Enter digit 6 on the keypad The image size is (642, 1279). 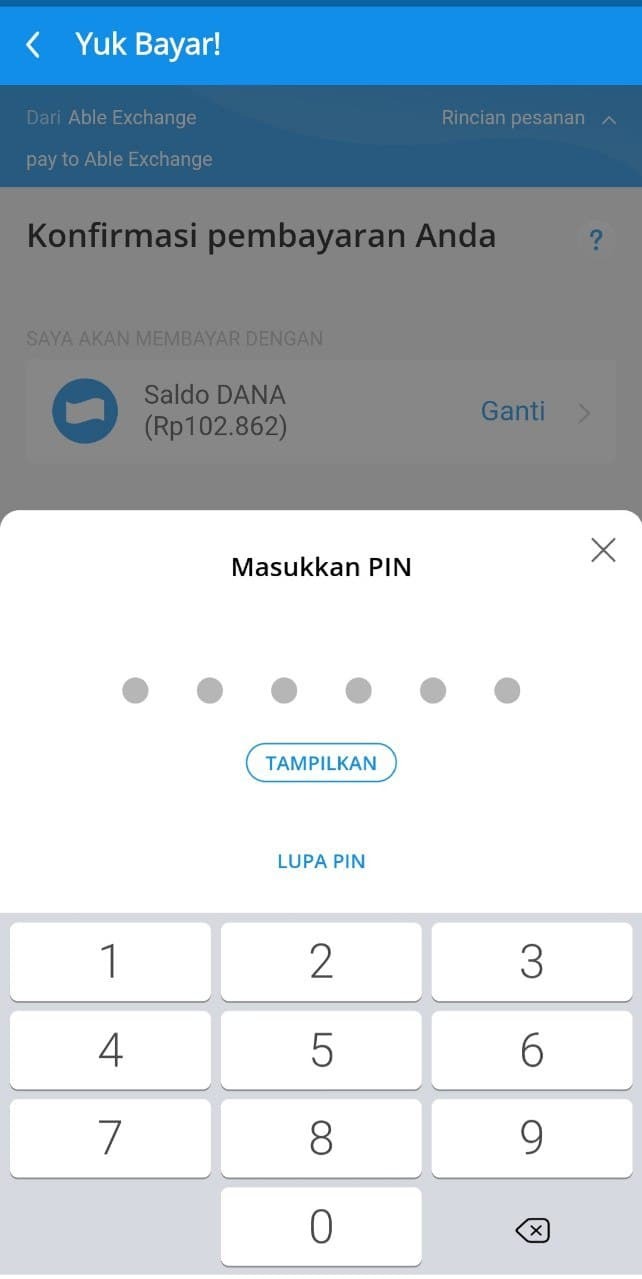pos(532,1050)
